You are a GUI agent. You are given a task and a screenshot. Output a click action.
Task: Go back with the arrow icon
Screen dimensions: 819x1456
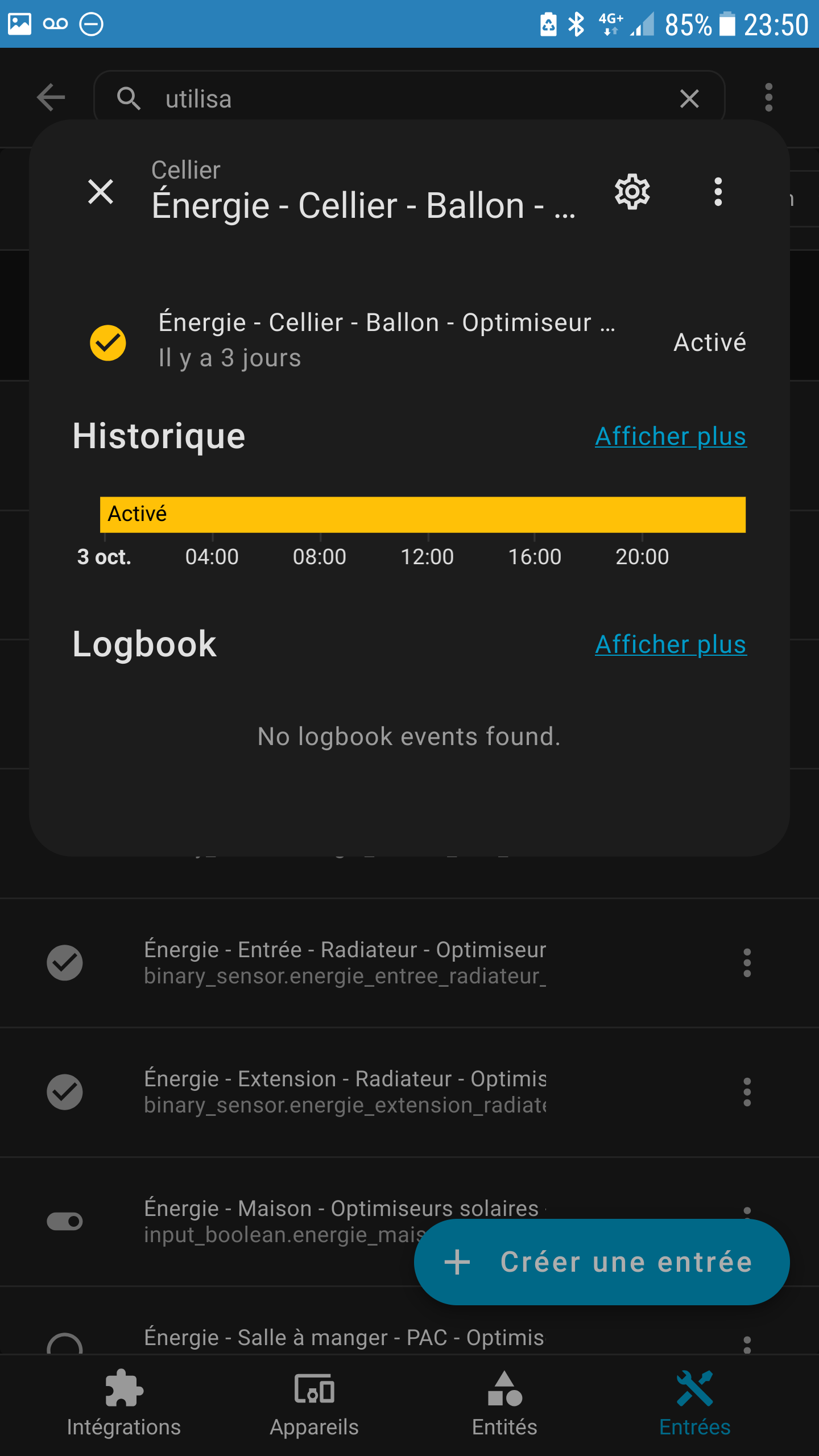click(x=51, y=98)
